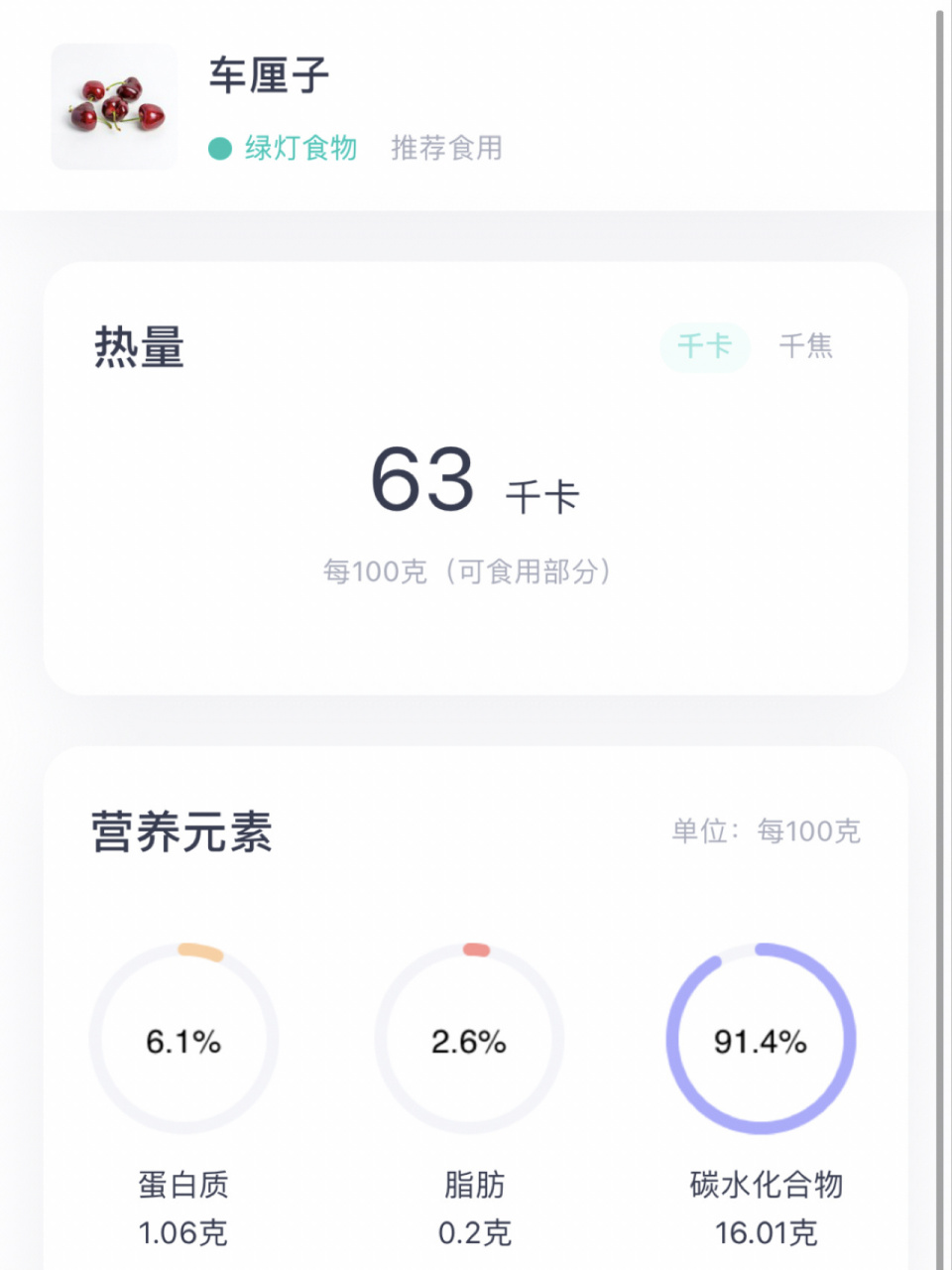Click the 91.4% carbohydrate percentage indicator
The image size is (952, 1270).
pos(762,1042)
